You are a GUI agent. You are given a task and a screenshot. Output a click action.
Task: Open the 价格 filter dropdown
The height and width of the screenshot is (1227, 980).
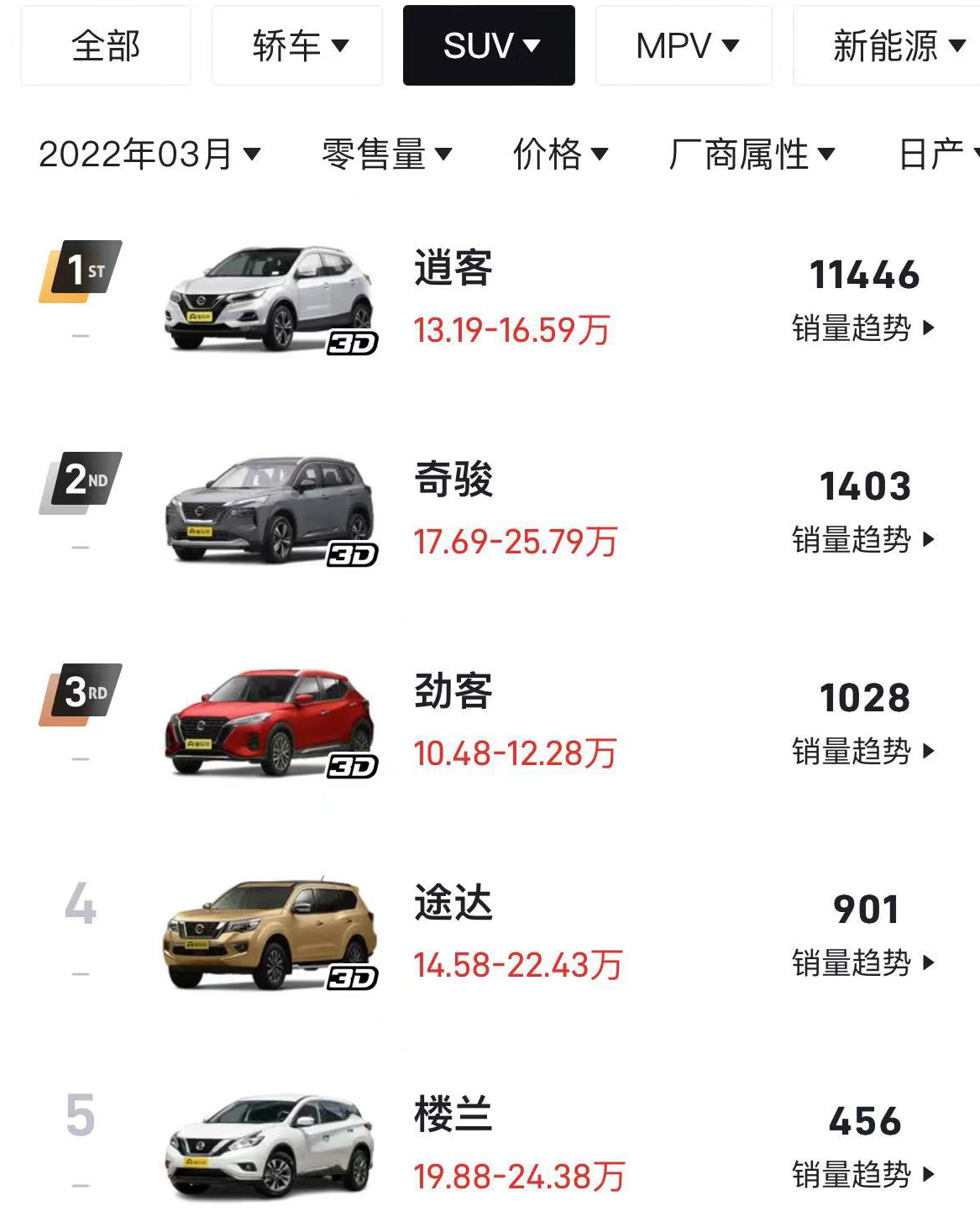tap(560, 154)
